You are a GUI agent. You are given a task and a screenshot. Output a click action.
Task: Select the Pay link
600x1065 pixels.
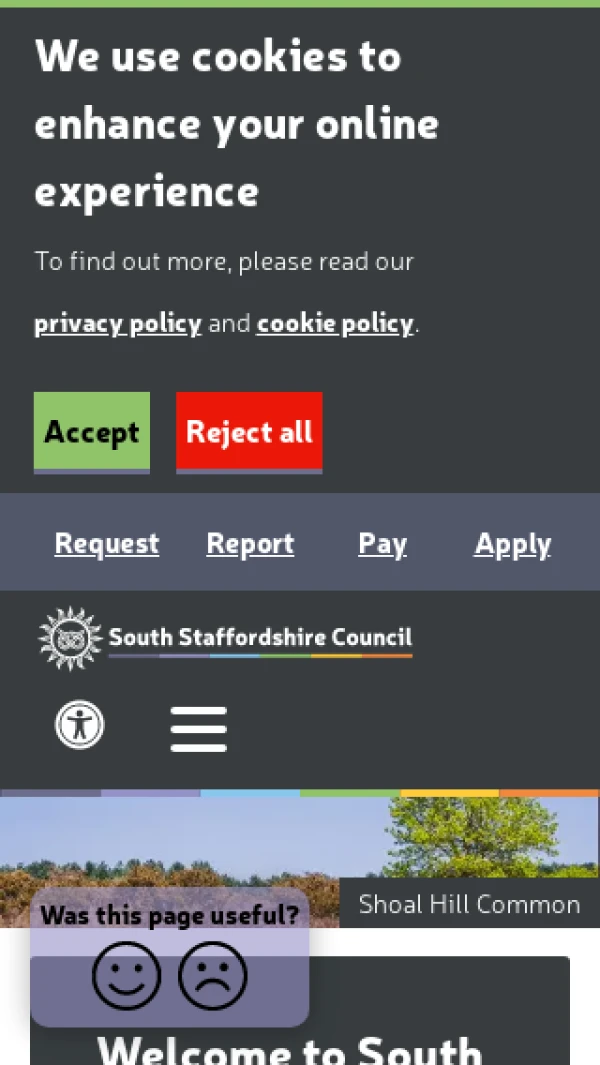coord(382,544)
